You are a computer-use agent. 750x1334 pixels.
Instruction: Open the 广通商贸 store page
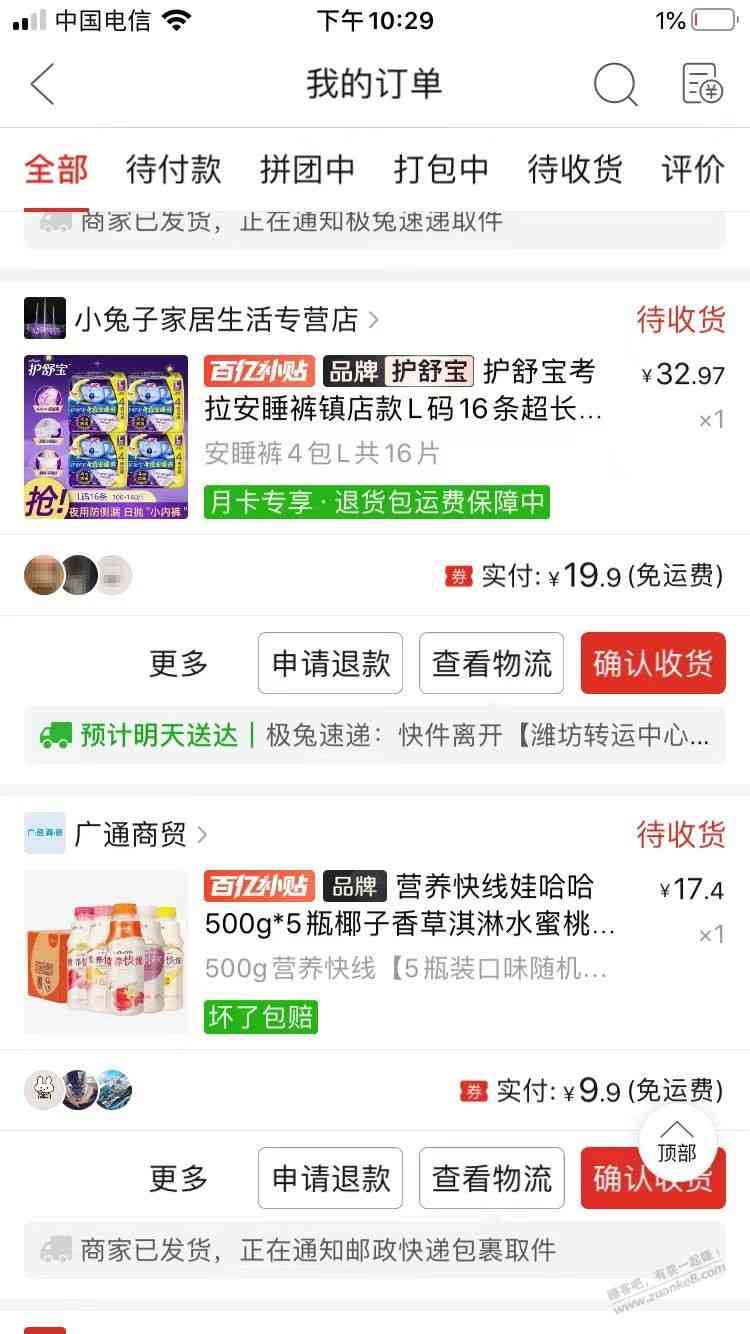click(x=130, y=835)
